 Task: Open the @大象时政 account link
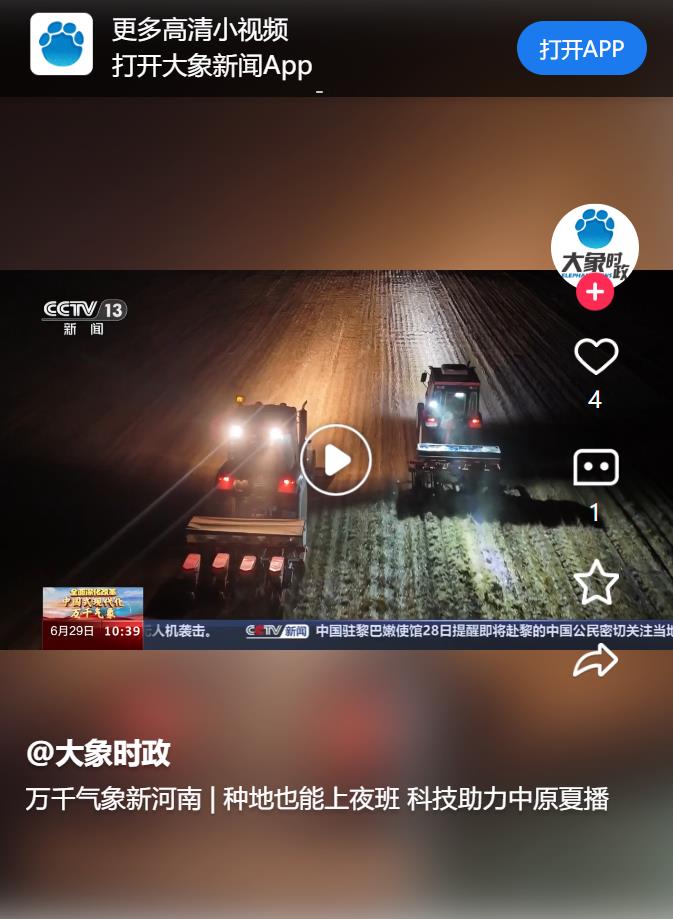pyautogui.click(x=98, y=753)
